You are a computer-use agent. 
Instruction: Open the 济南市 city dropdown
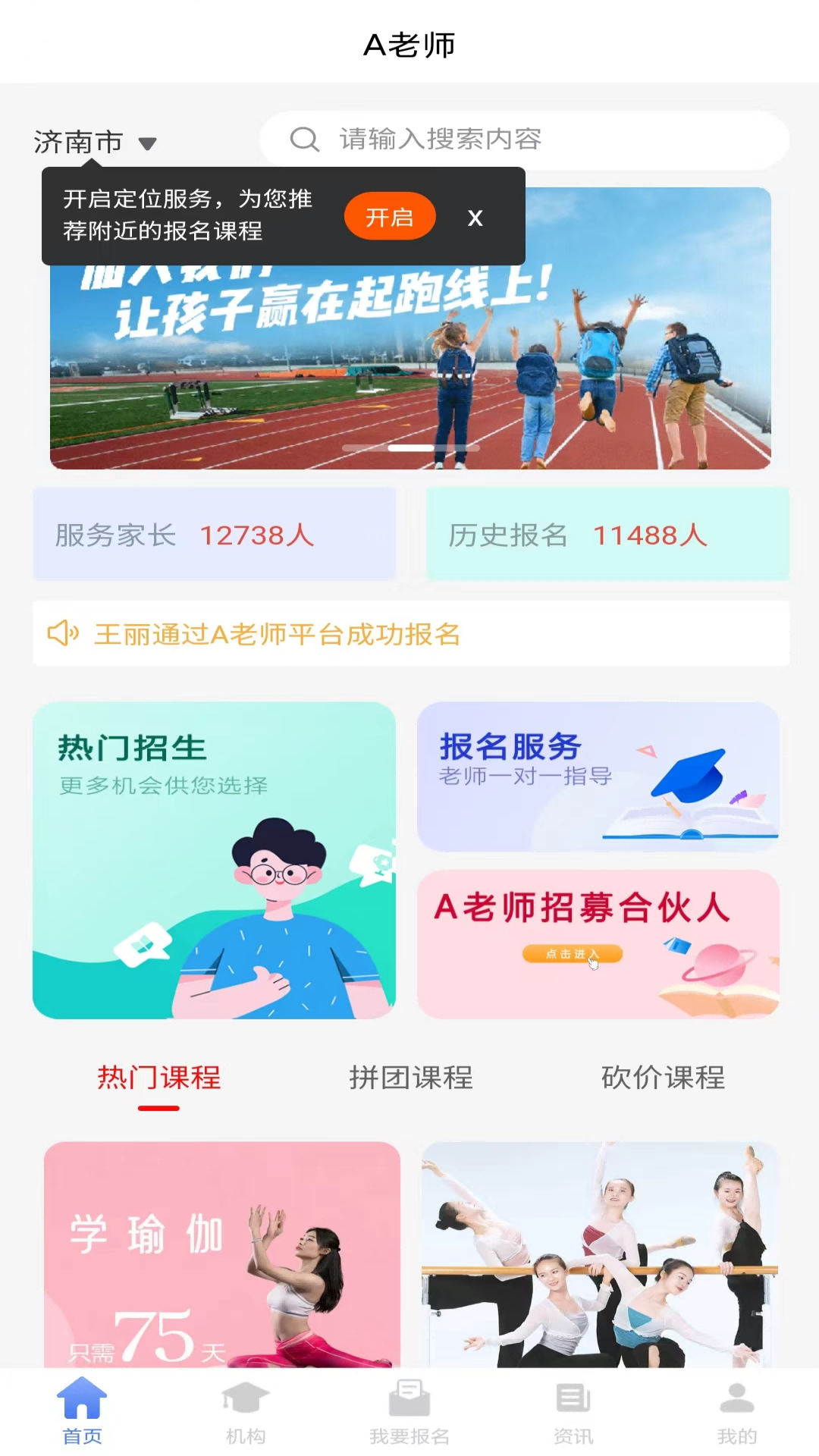pyautogui.click(x=94, y=143)
